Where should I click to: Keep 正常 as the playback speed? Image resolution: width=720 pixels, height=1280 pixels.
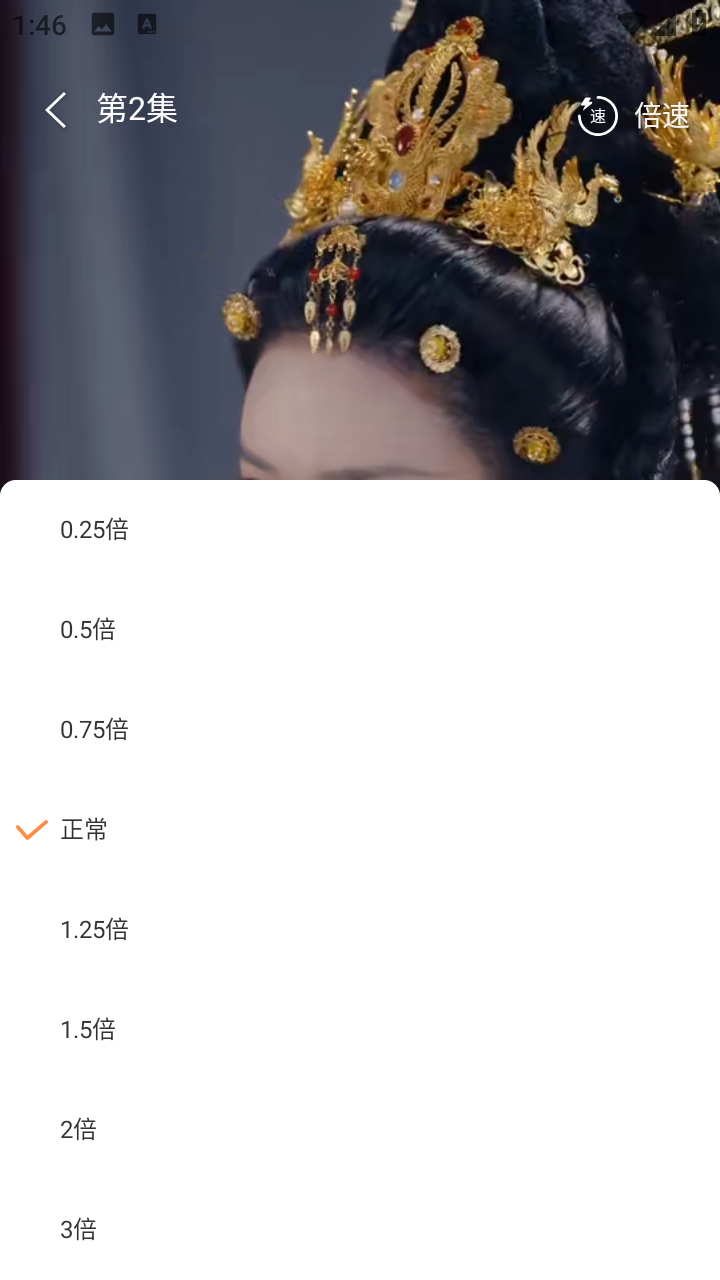pyautogui.click(x=84, y=829)
